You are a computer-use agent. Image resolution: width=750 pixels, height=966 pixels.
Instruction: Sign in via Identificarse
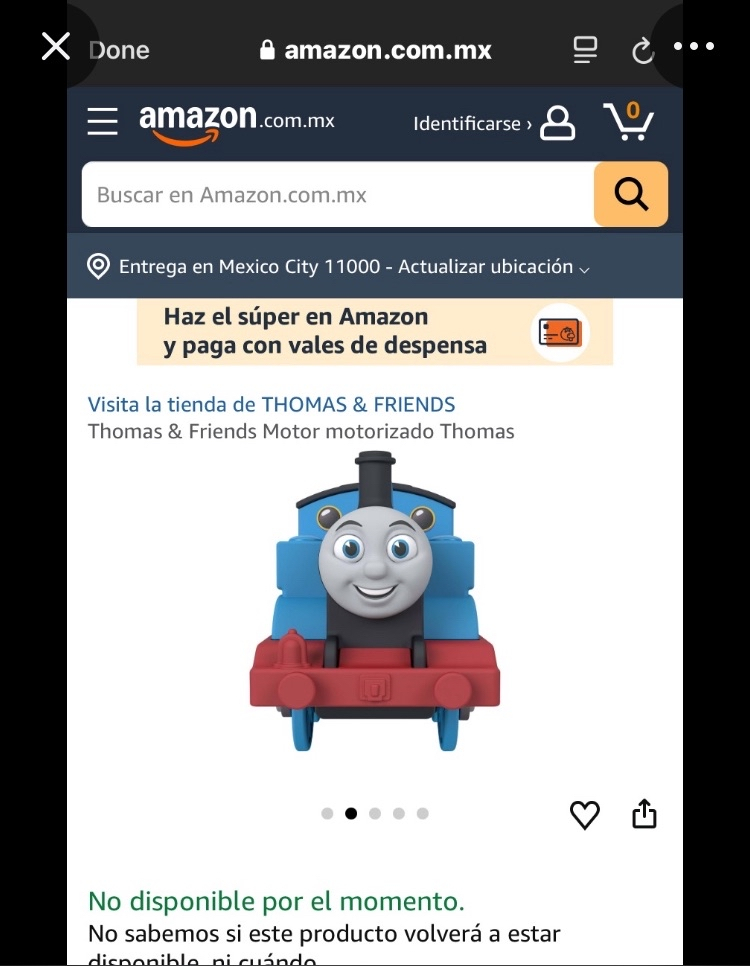tap(494, 124)
